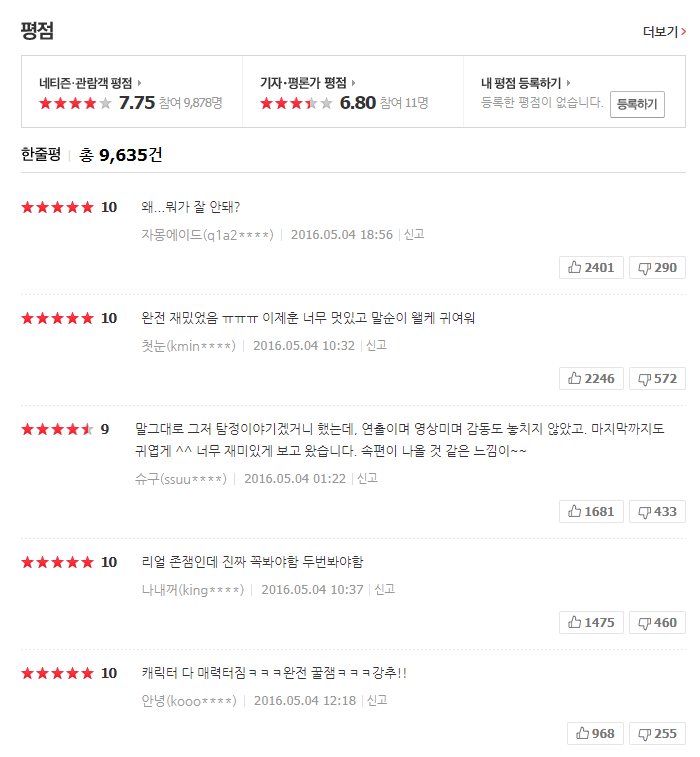This screenshot has width=700, height=757.
Task: Report the review by 슈구
Action: pos(367,478)
